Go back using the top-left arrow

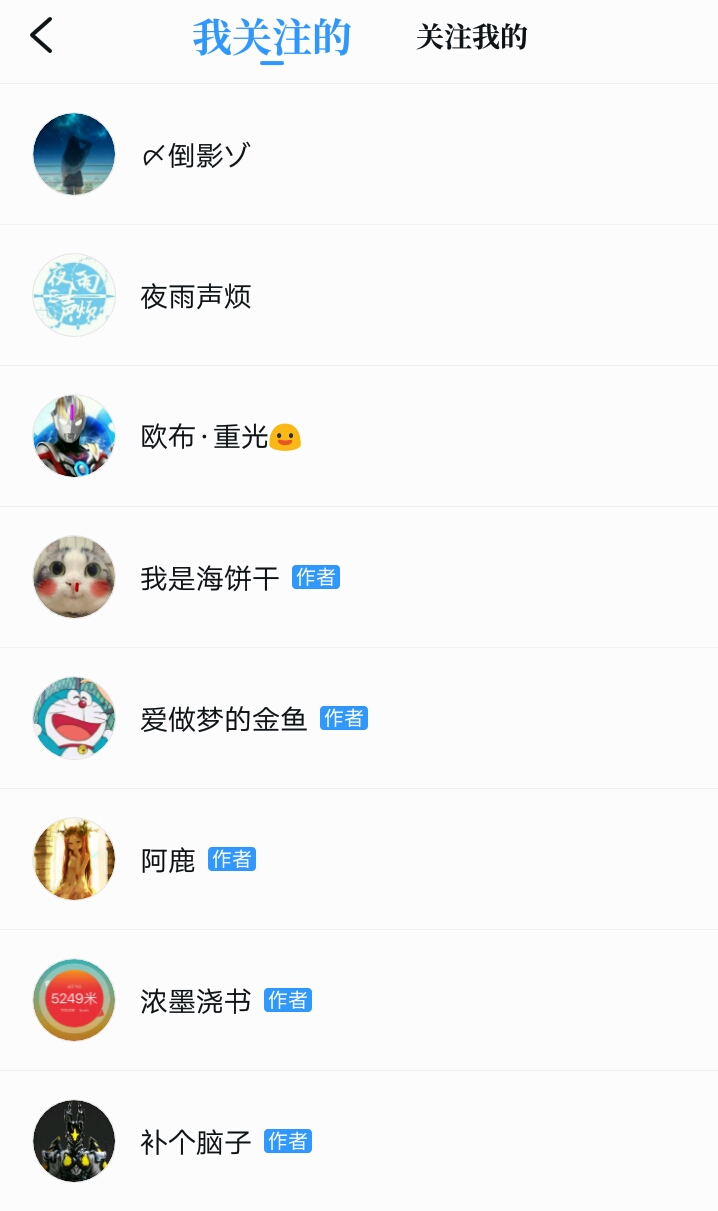tap(41, 36)
